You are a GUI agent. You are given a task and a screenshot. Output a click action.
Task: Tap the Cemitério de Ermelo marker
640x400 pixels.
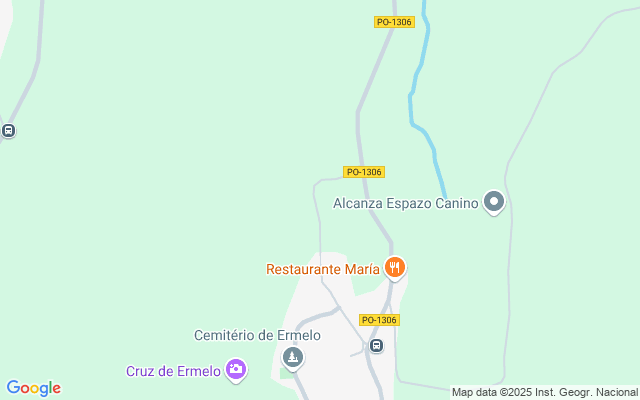(x=292, y=358)
